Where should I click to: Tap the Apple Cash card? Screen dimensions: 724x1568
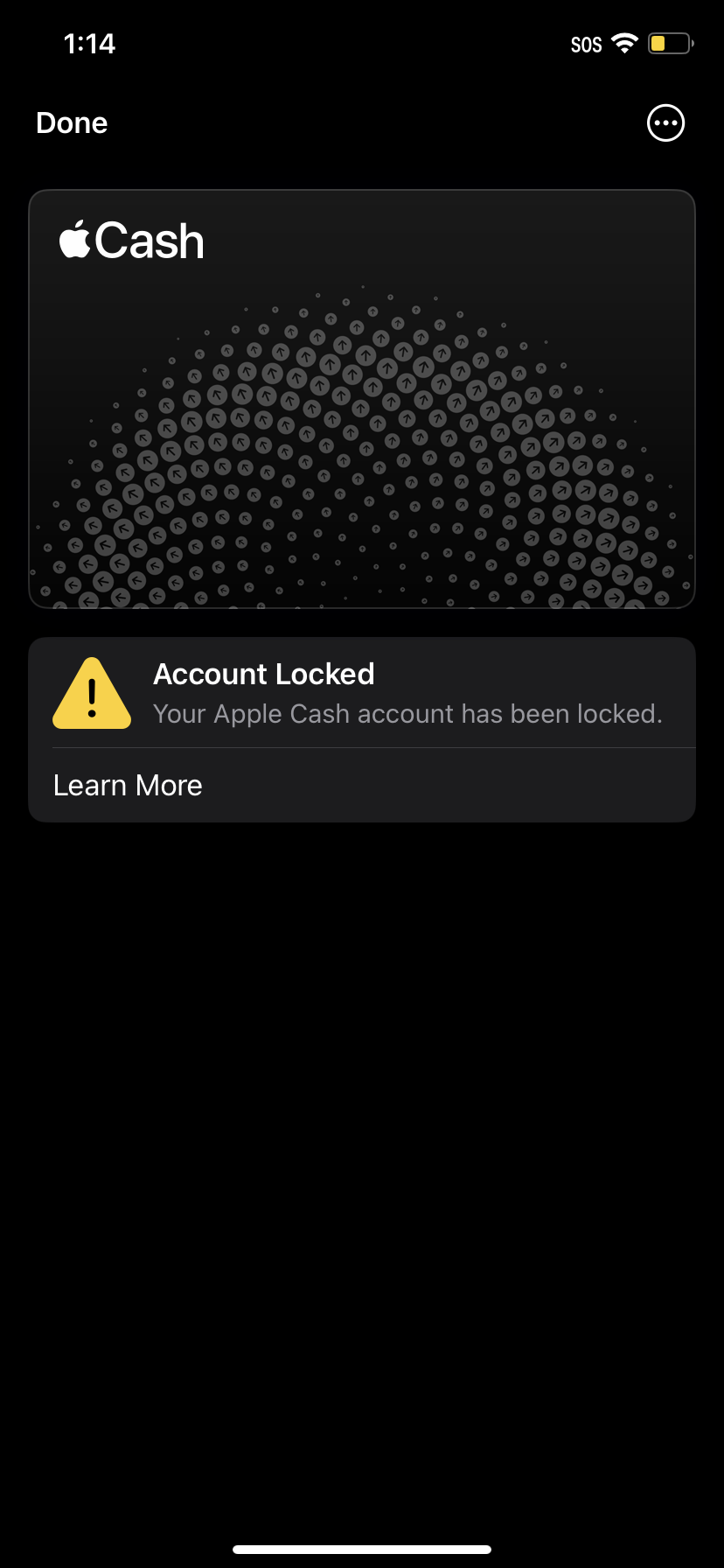362,399
